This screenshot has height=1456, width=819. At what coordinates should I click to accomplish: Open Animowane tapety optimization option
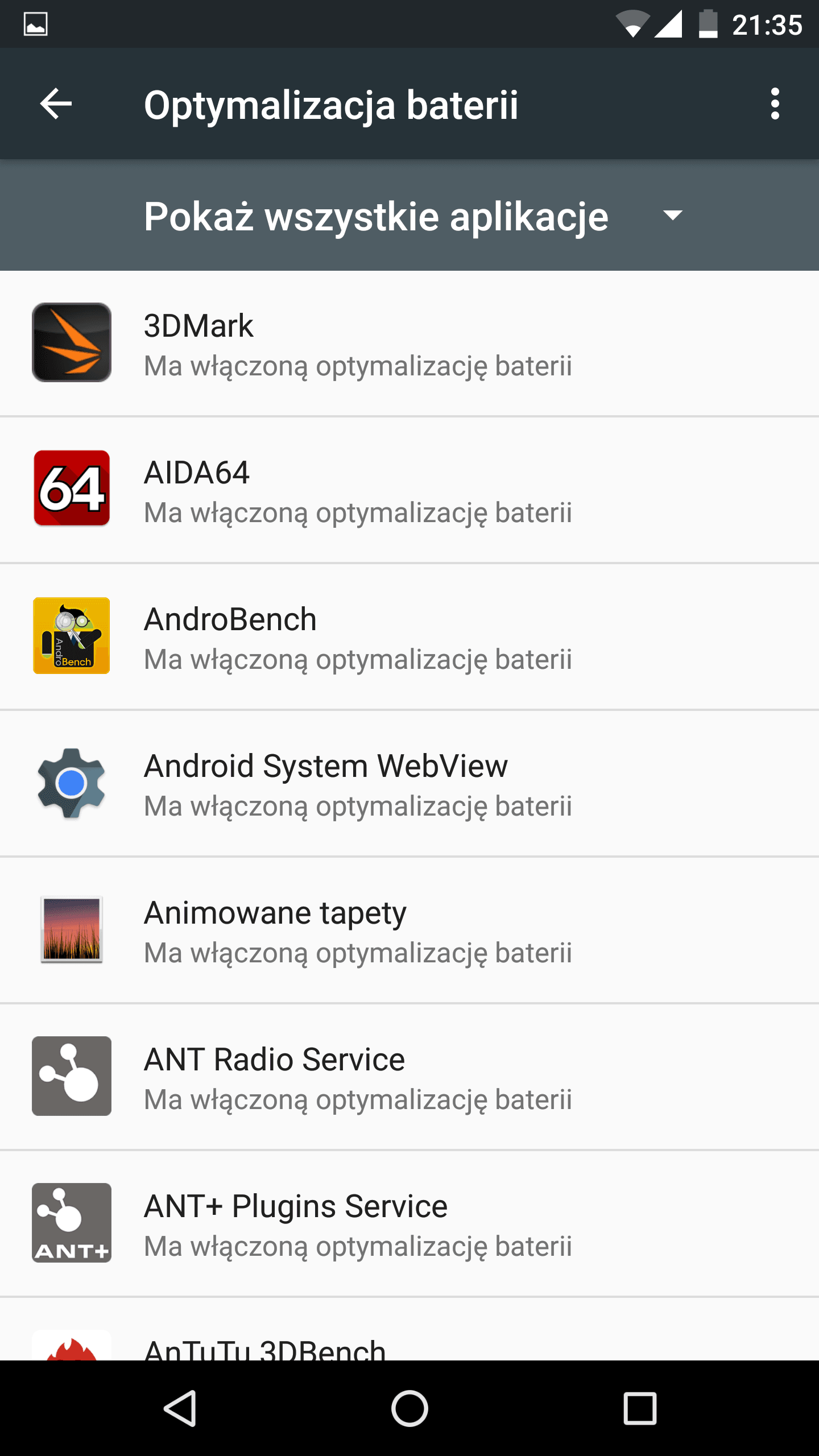point(409,930)
